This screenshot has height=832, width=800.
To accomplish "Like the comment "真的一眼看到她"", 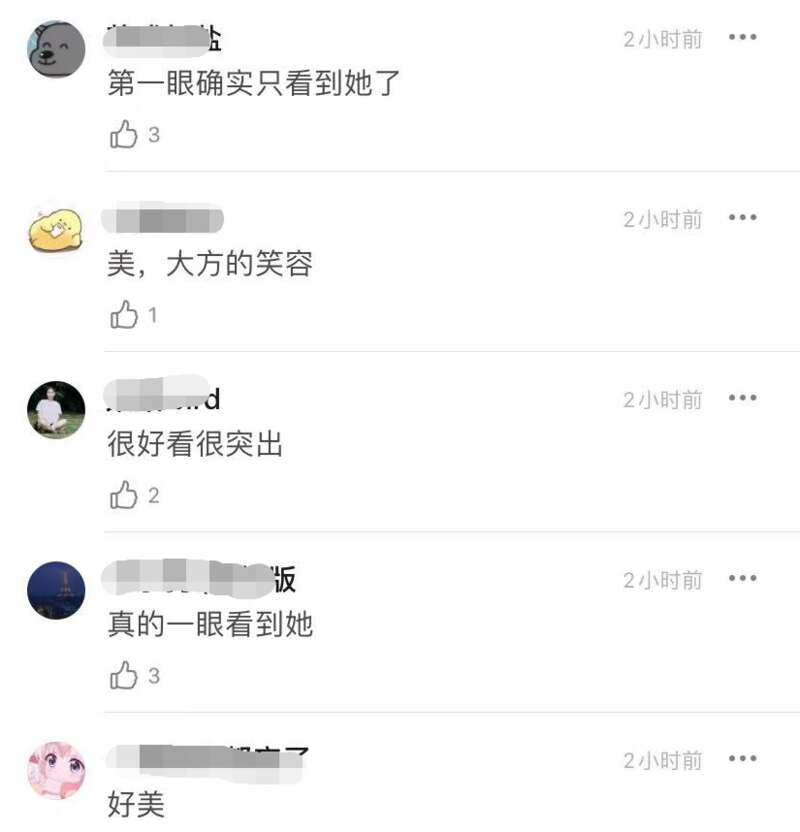I will pos(124,677).
